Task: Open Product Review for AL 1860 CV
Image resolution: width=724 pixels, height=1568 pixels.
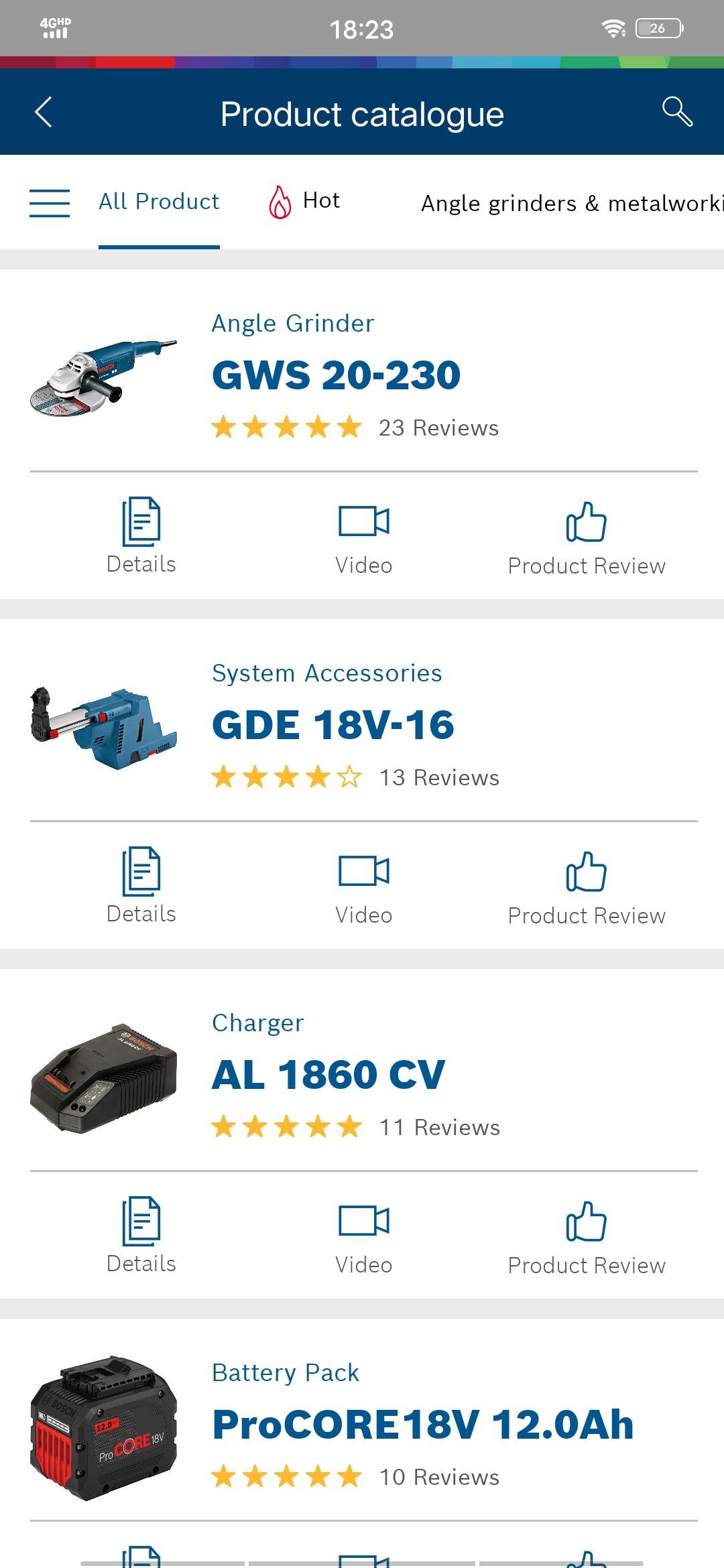Action: pos(587,1238)
